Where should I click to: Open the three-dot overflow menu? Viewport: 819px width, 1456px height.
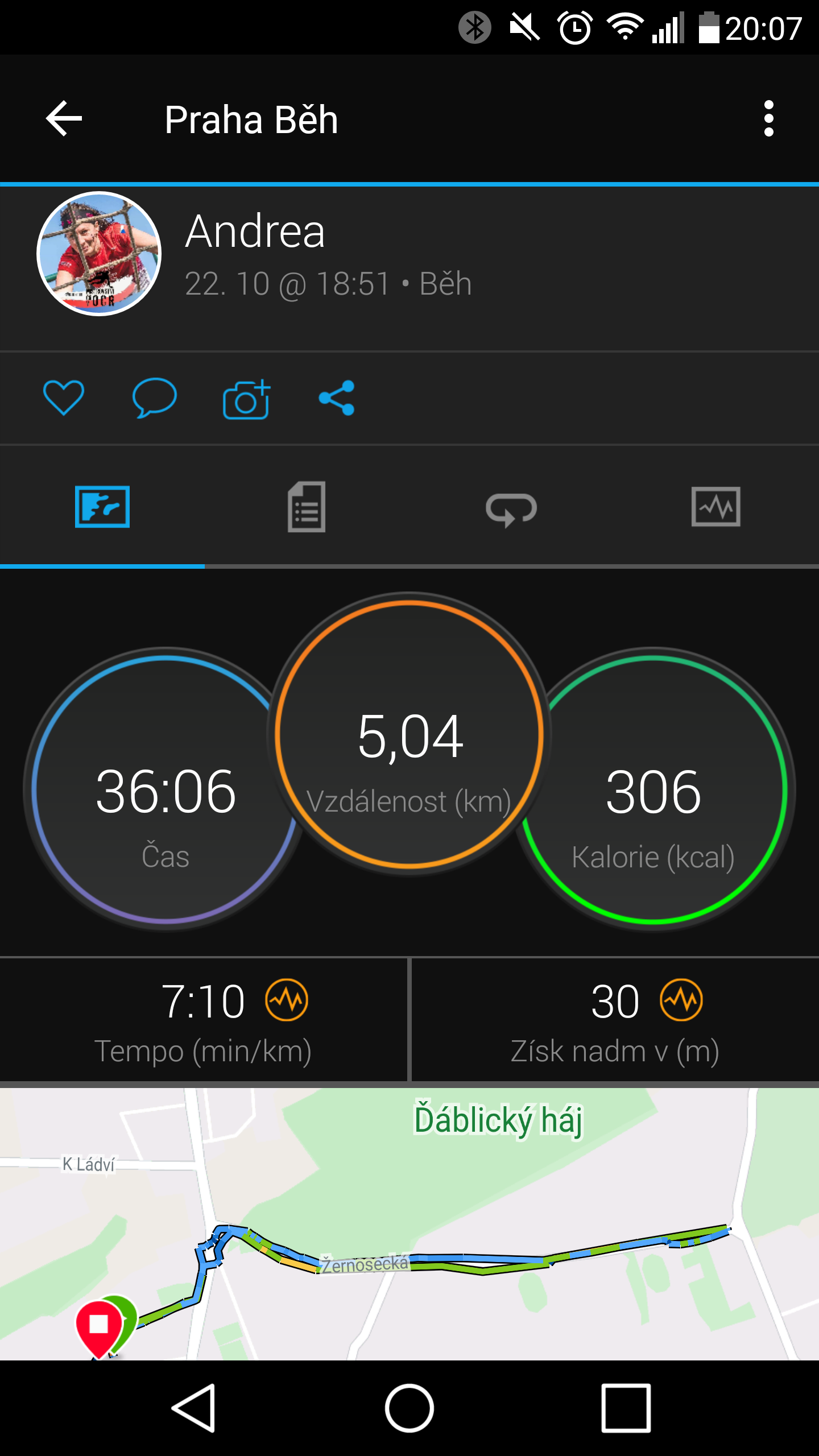click(769, 119)
